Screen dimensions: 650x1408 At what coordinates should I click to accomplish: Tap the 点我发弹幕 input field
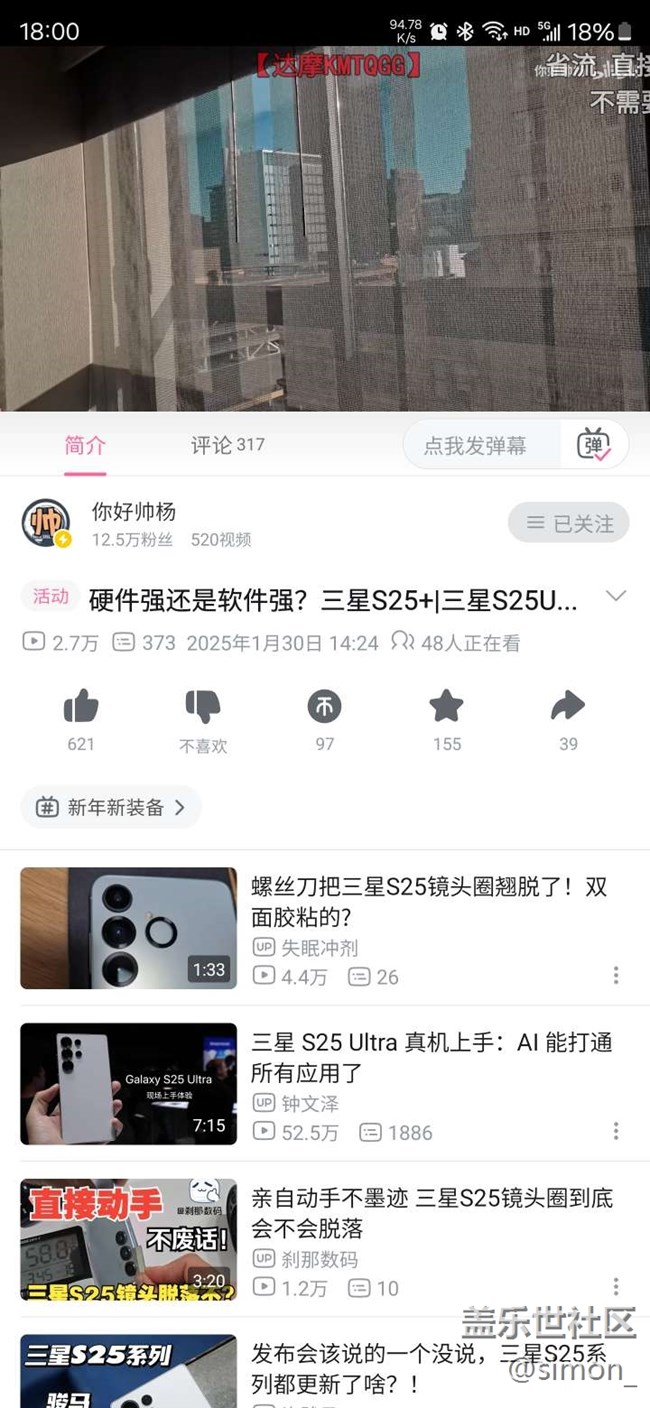point(475,446)
